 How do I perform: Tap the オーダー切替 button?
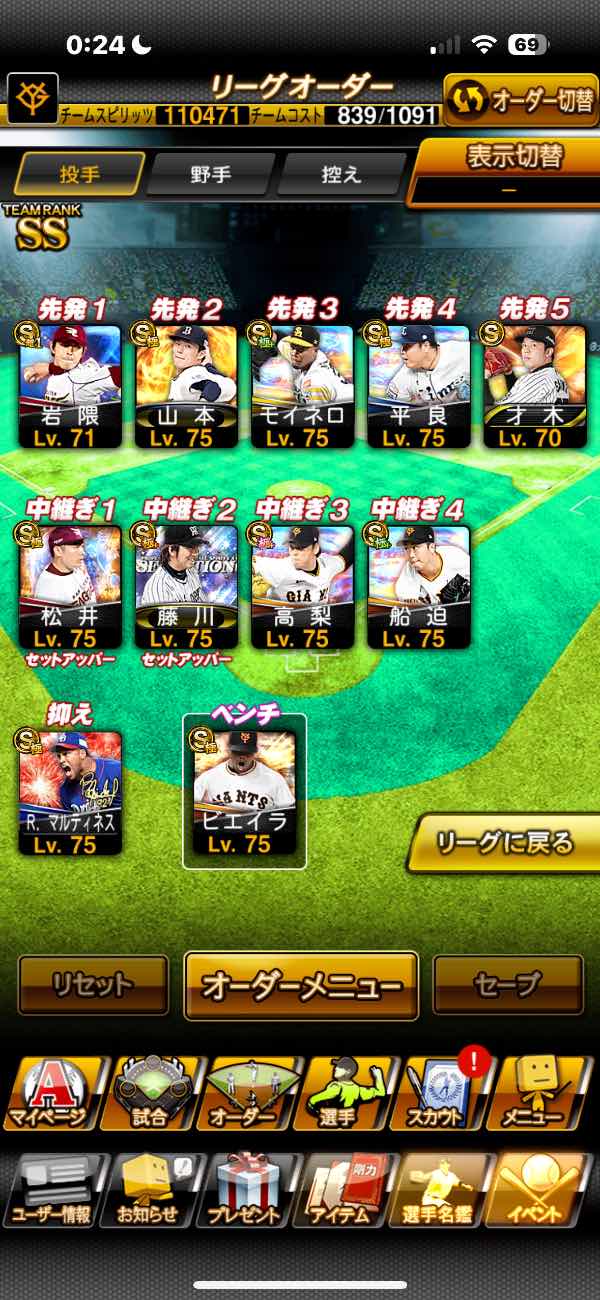[521, 100]
